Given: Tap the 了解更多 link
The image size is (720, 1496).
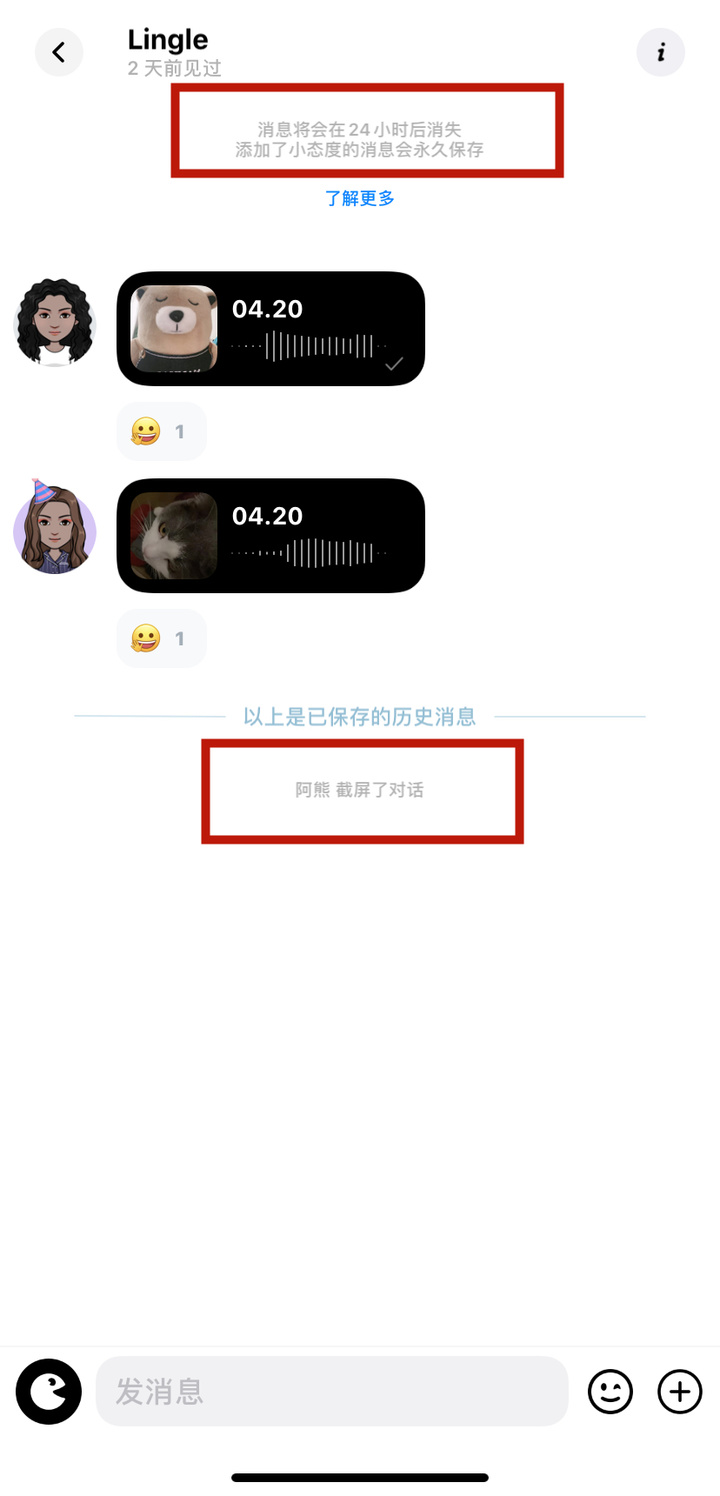Looking at the screenshot, I should pyautogui.click(x=360, y=198).
